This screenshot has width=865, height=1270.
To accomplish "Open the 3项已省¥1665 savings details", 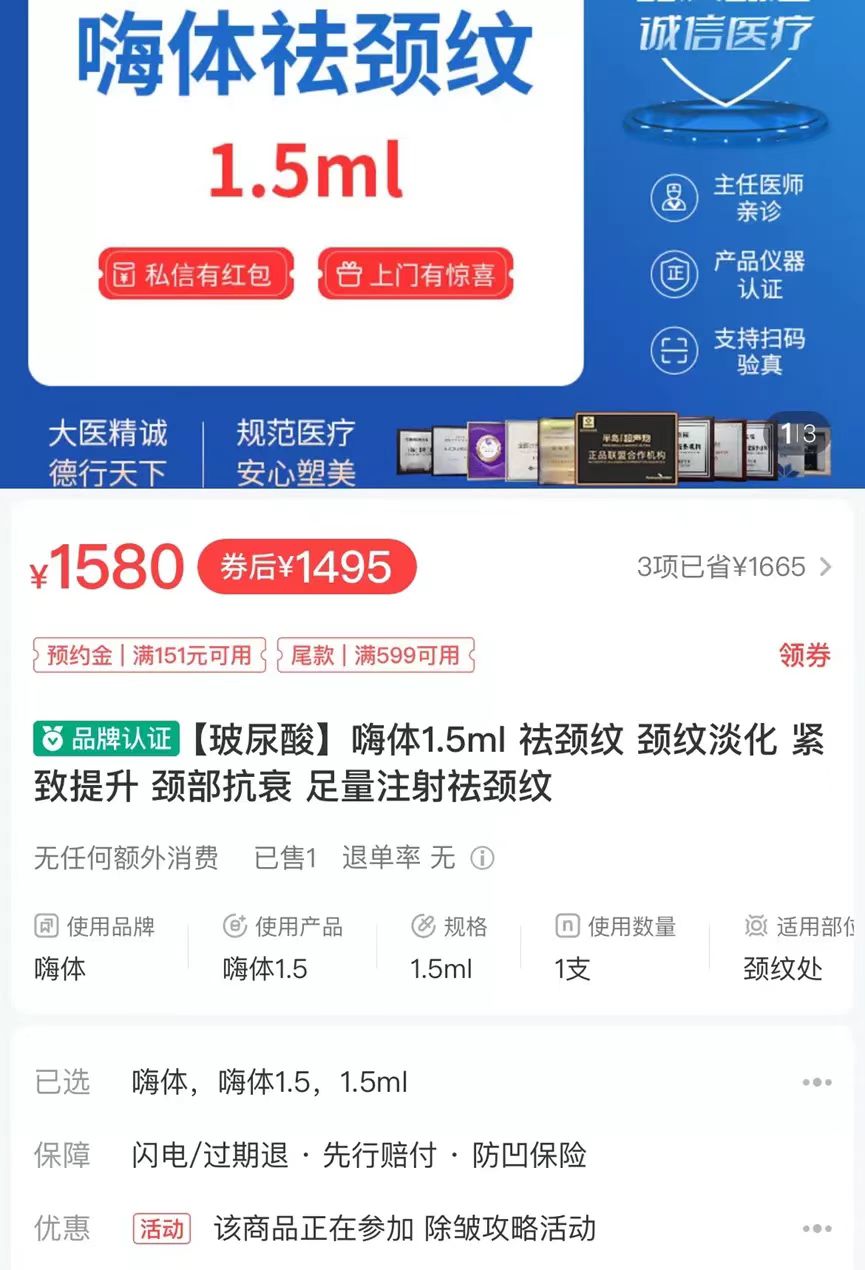I will point(733,567).
